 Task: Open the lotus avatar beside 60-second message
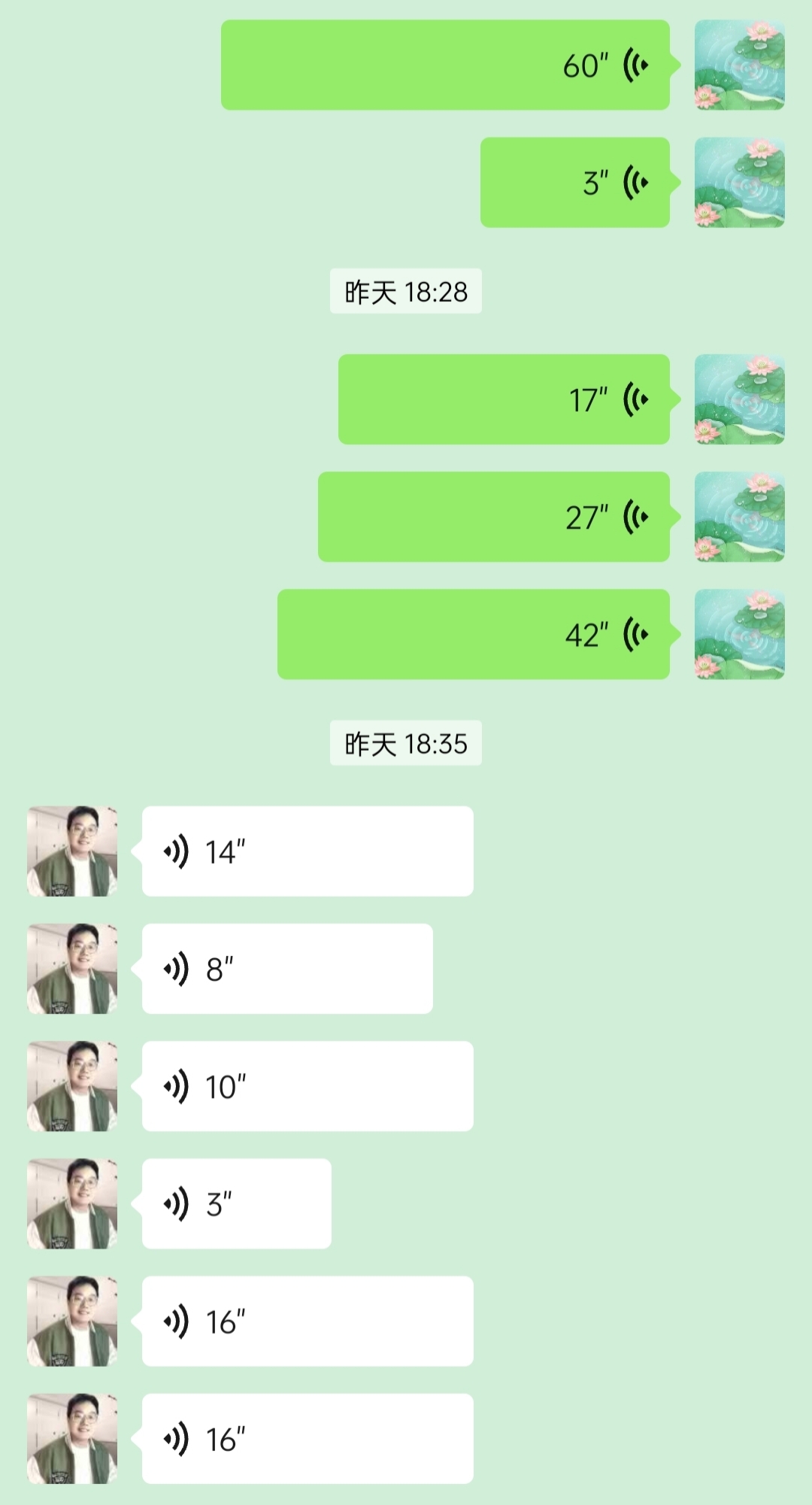click(x=739, y=65)
